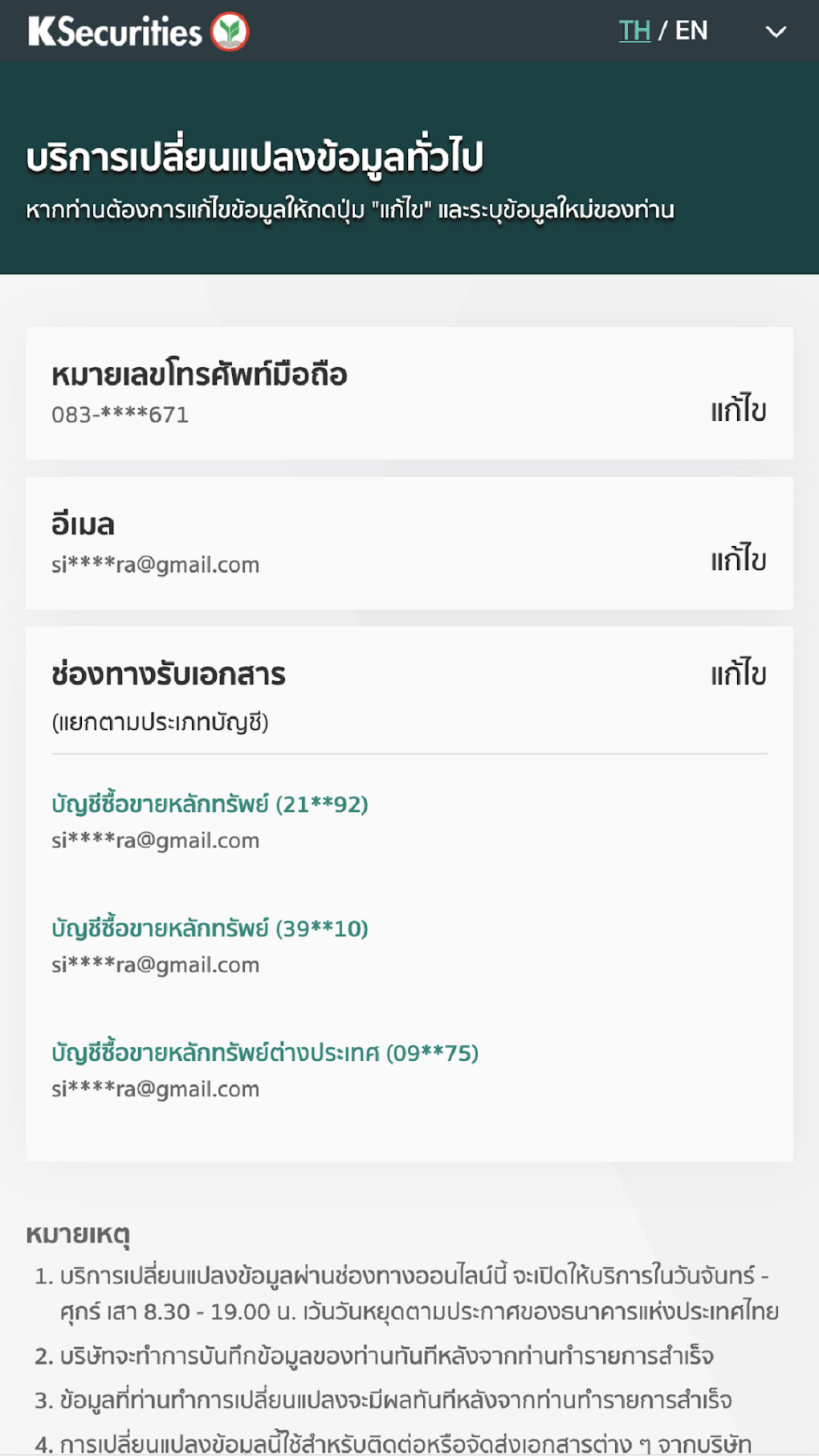819x1456 pixels.
Task: Edit document delivery channel (แก้ไข)
Action: point(738,674)
